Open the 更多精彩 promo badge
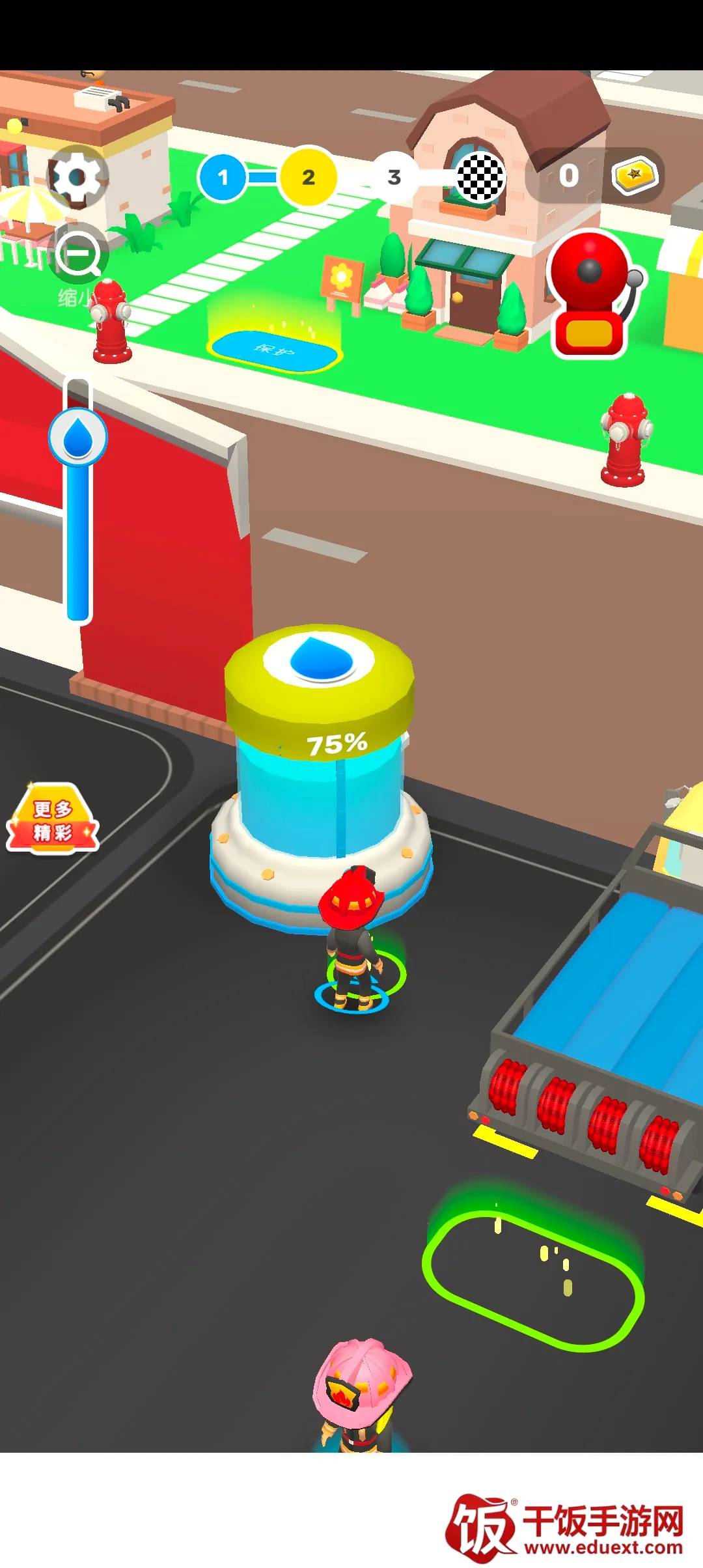 [x=53, y=820]
